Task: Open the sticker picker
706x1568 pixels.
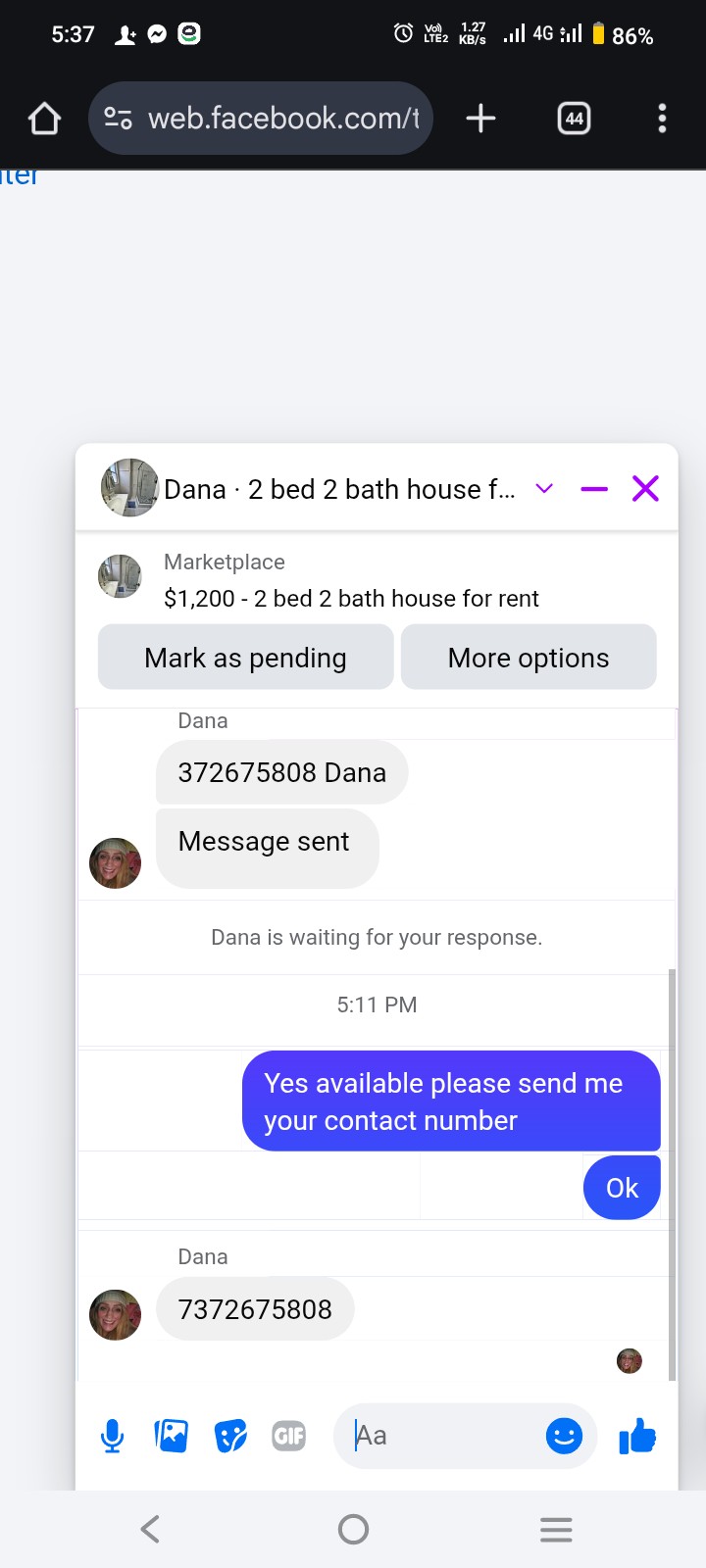Action: click(x=230, y=1437)
